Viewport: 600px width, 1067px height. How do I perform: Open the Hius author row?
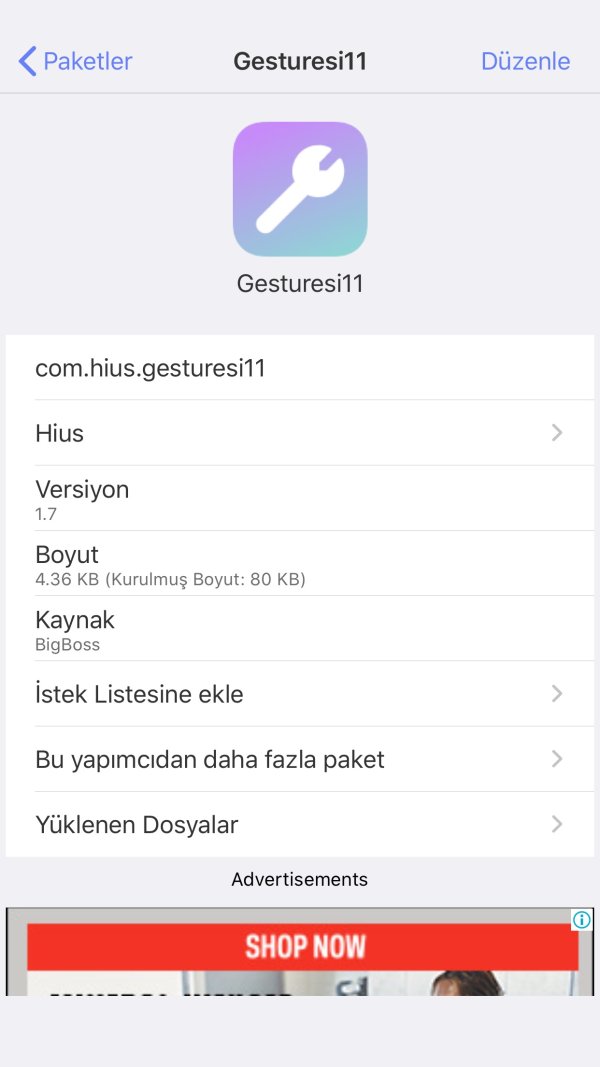300,433
